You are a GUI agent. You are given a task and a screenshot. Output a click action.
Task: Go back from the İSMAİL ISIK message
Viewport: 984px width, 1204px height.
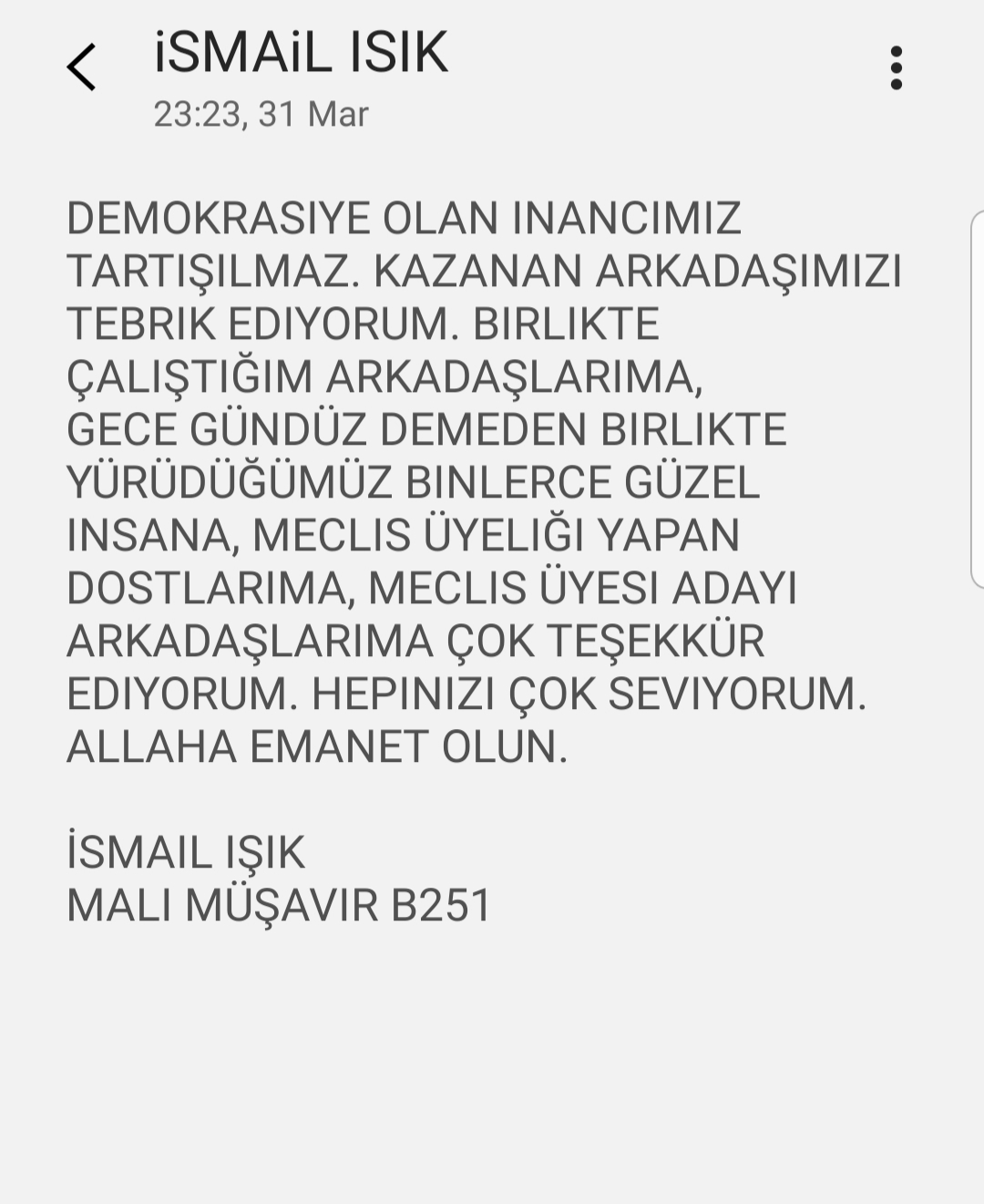pos(81,67)
